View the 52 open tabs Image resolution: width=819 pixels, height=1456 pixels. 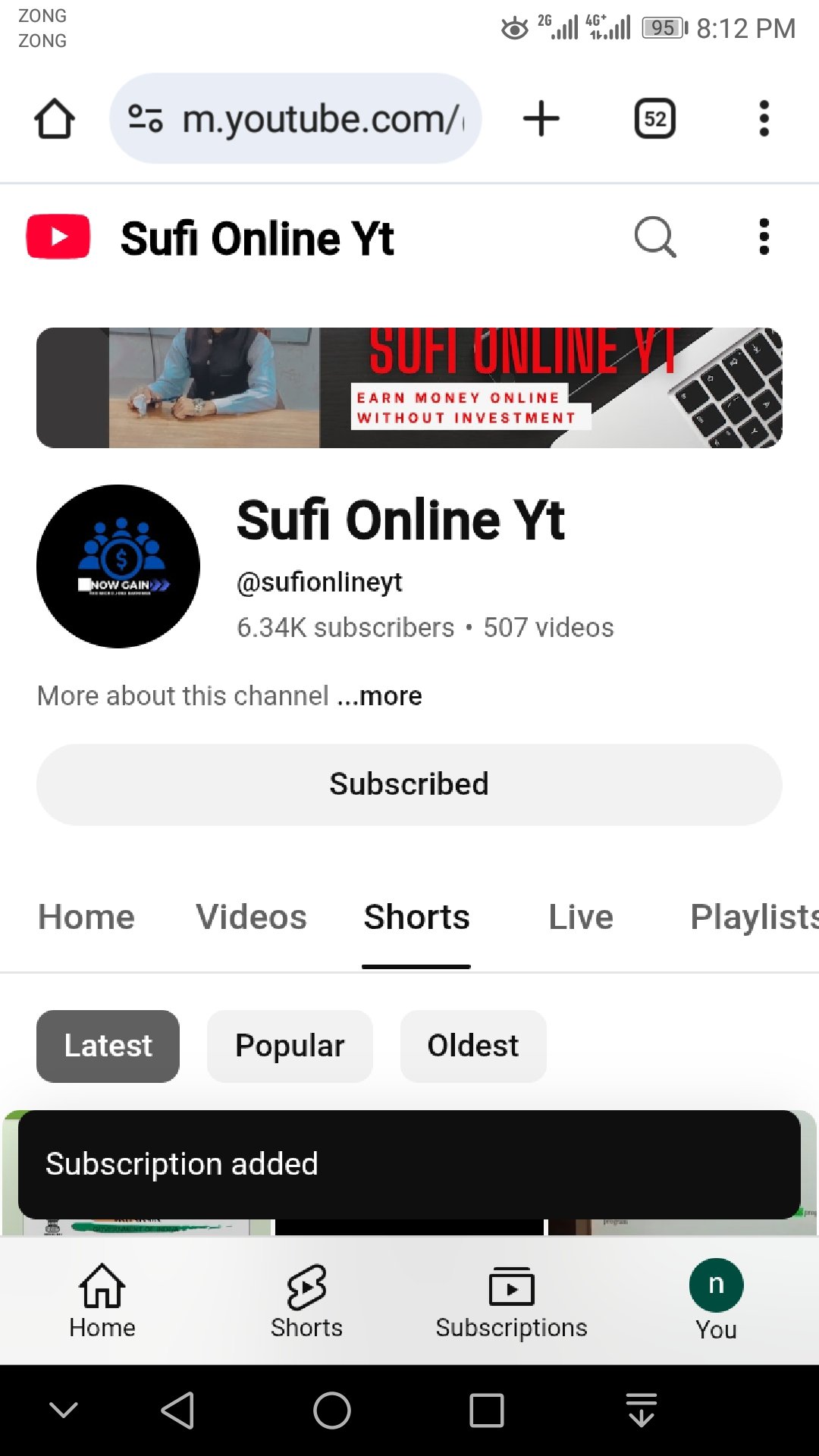click(x=654, y=119)
